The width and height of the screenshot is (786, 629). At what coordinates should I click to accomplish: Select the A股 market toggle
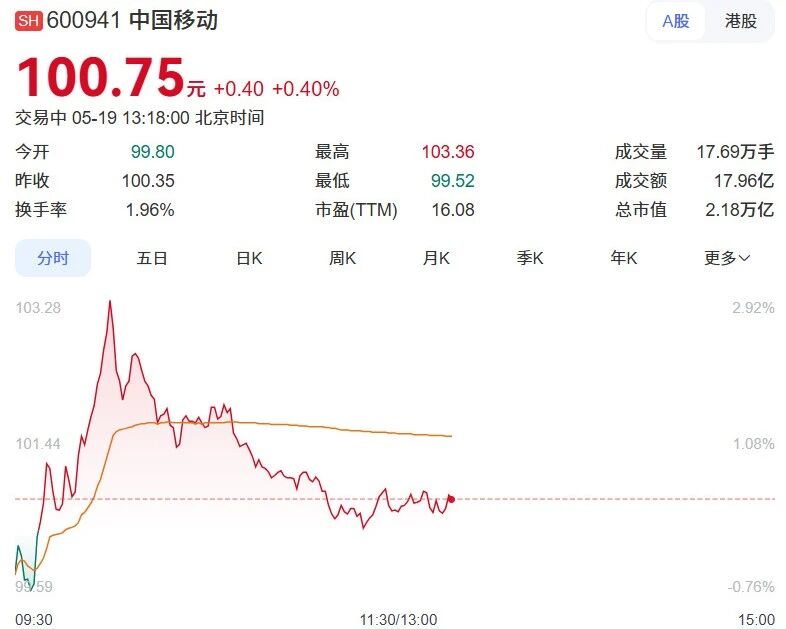(676, 21)
